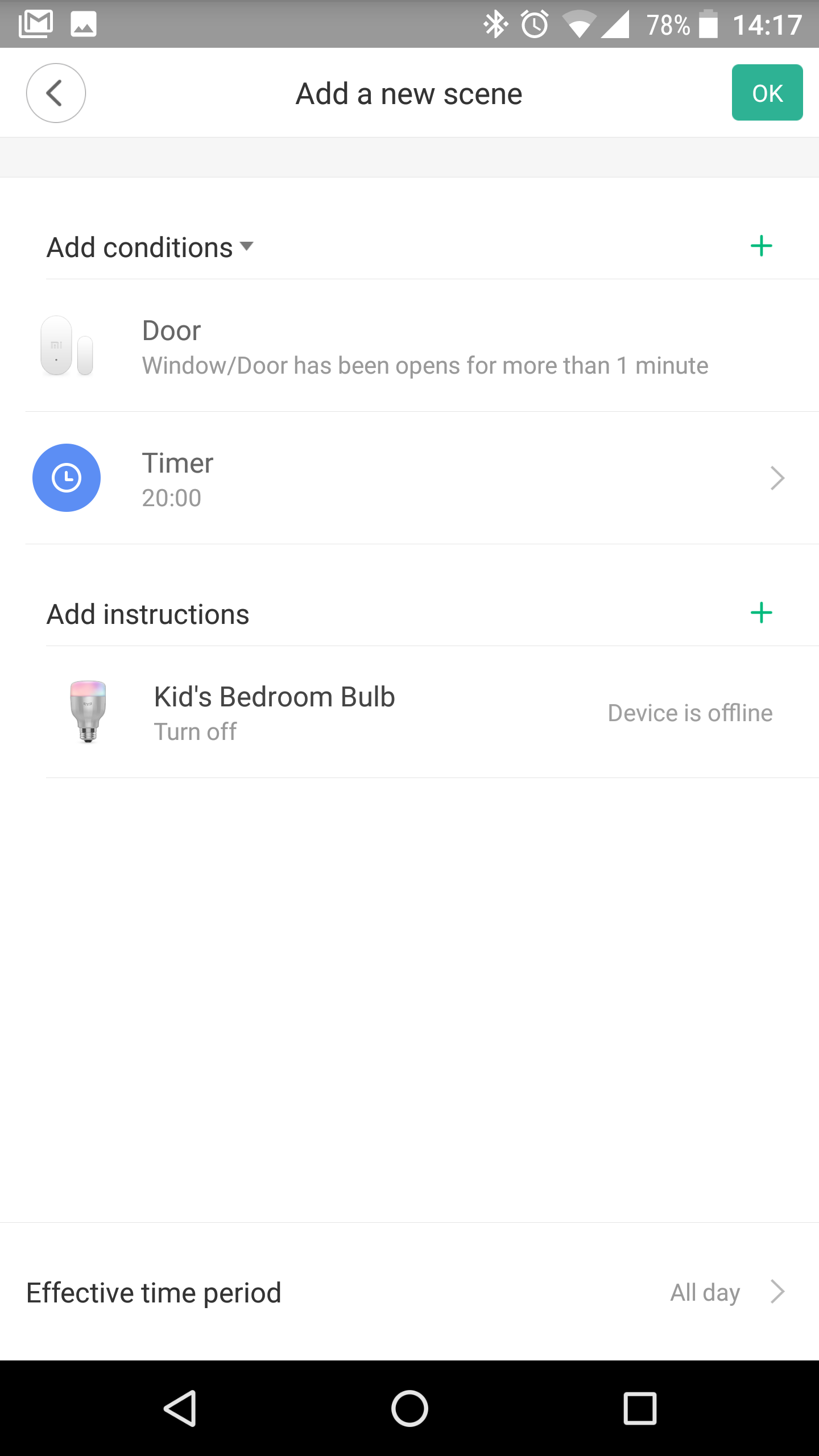
Task: Change the Effective time period
Action: pos(409,1292)
